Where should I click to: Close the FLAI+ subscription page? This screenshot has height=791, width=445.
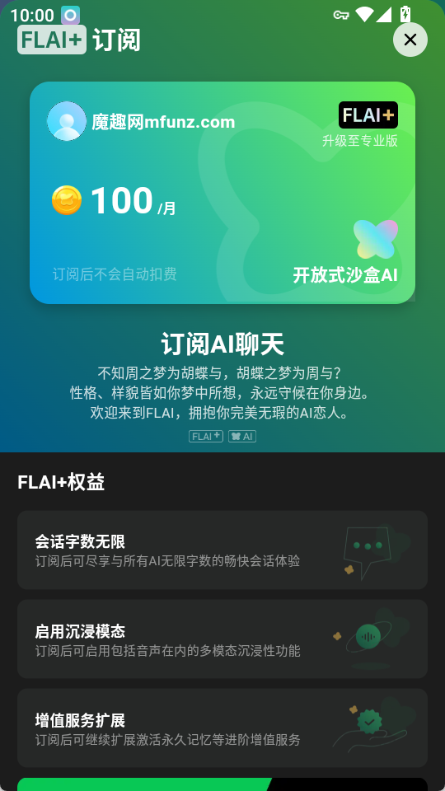coord(410,40)
